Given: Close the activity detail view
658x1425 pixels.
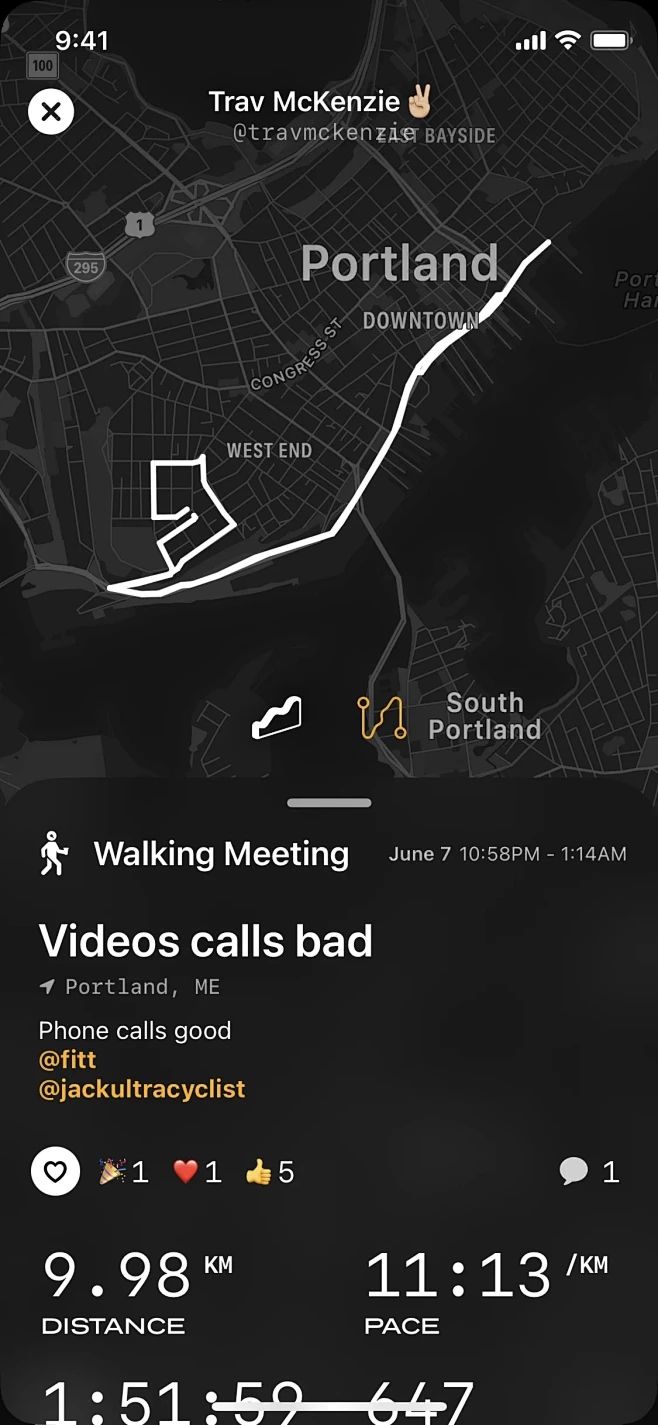Looking at the screenshot, I should point(51,112).
